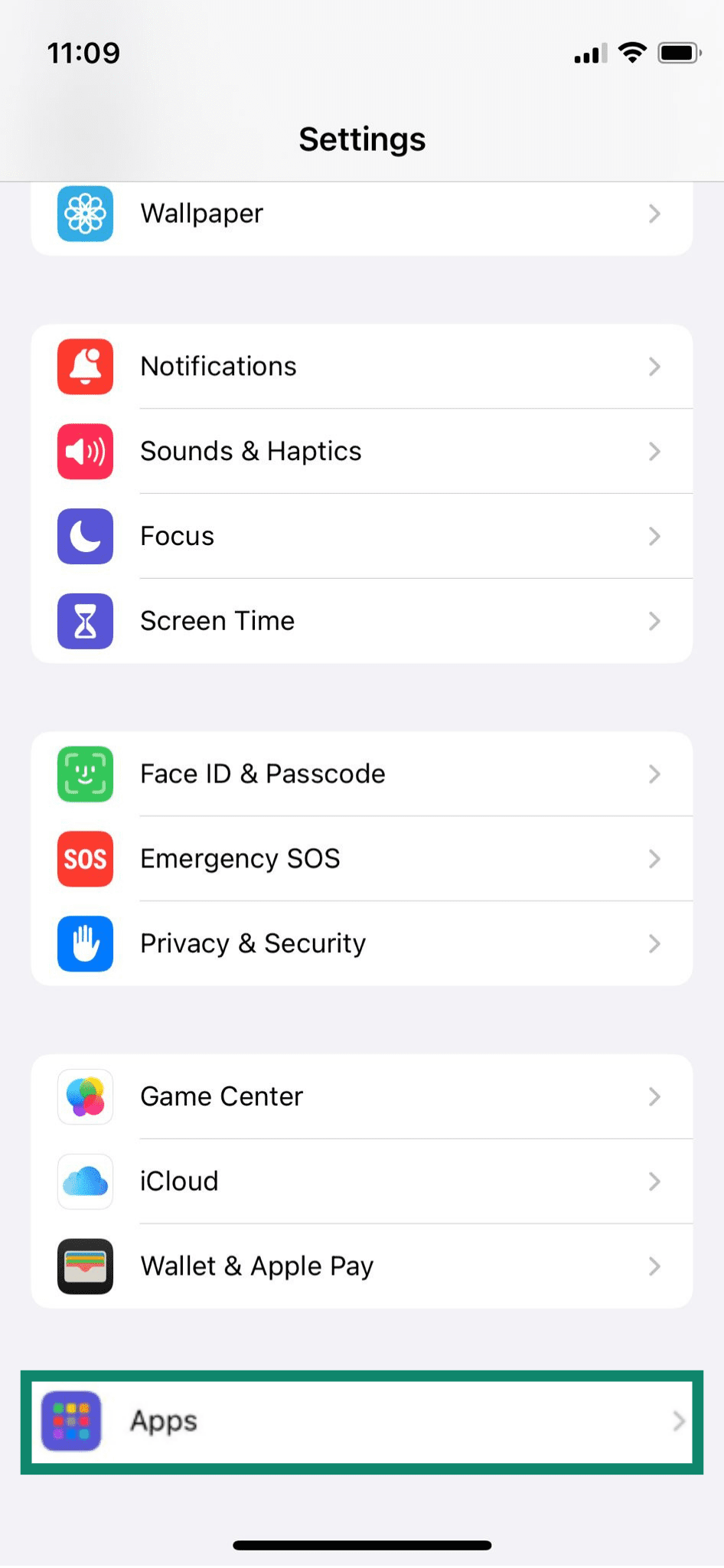Tap the red Emergency SOS icon
The height and width of the screenshot is (1568, 724).
(x=85, y=859)
